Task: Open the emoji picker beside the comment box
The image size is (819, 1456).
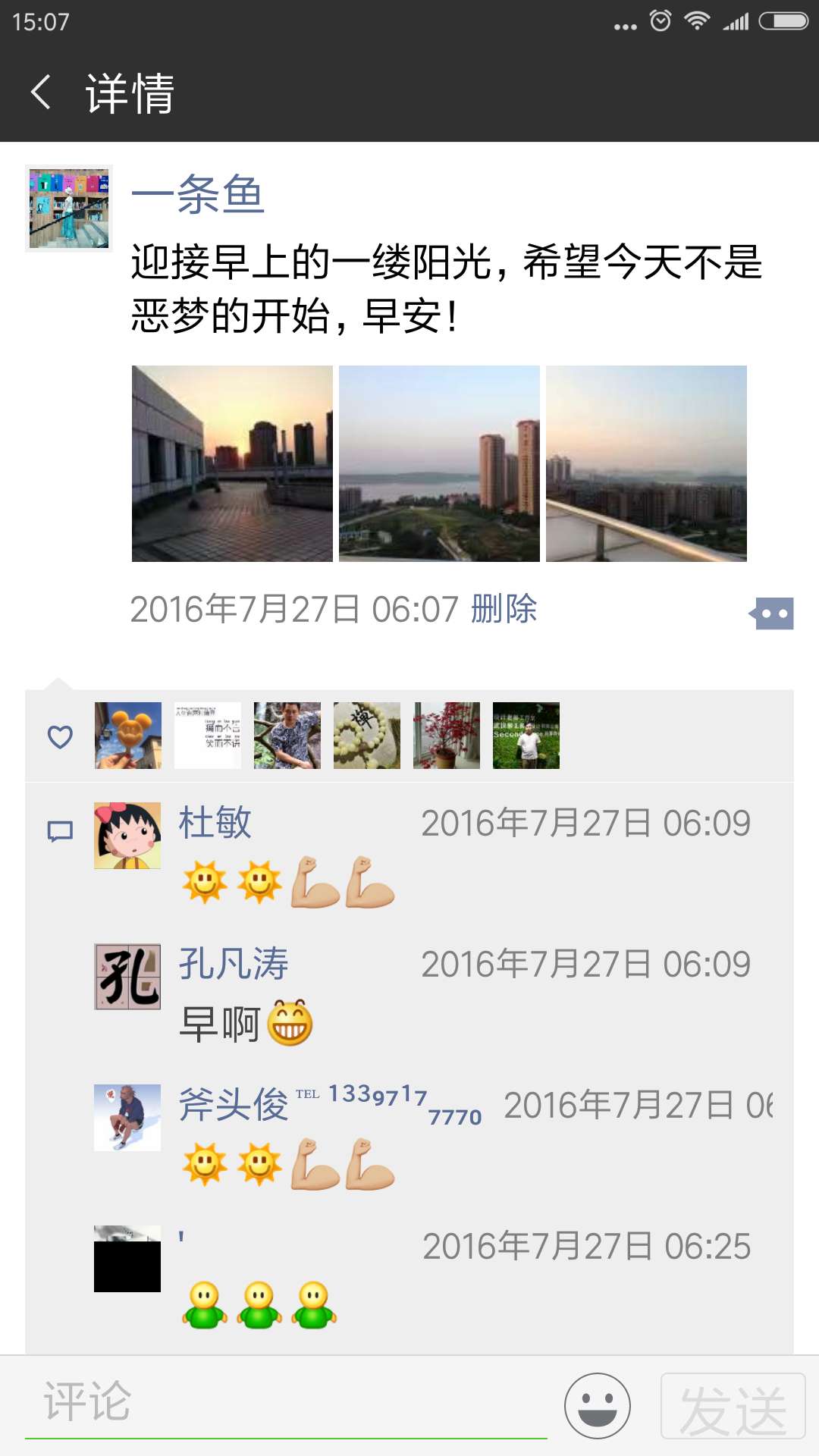Action: tap(599, 1407)
